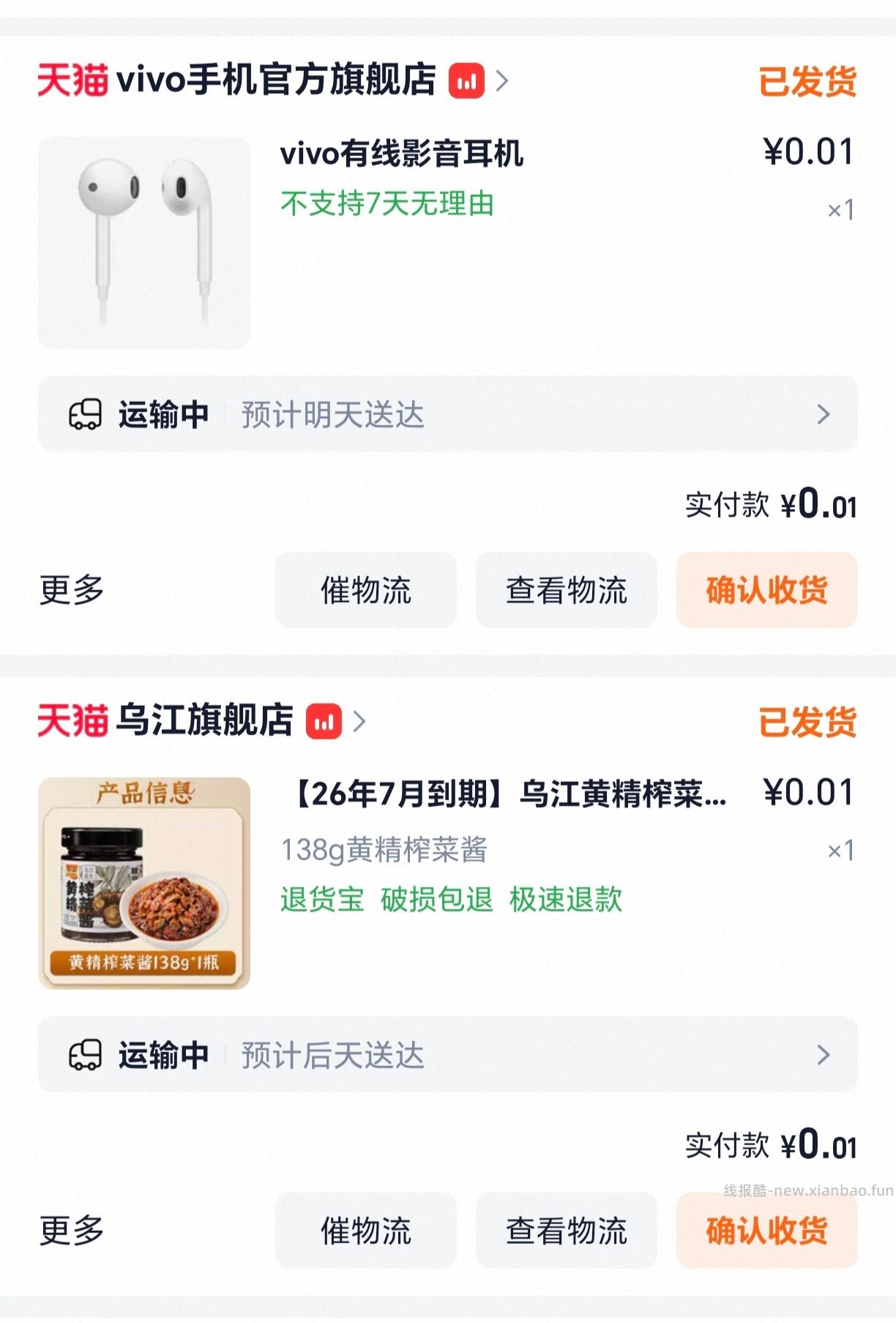Confirm receipt of the vivo earphone order
The width and height of the screenshot is (896, 1323).
pos(766,590)
